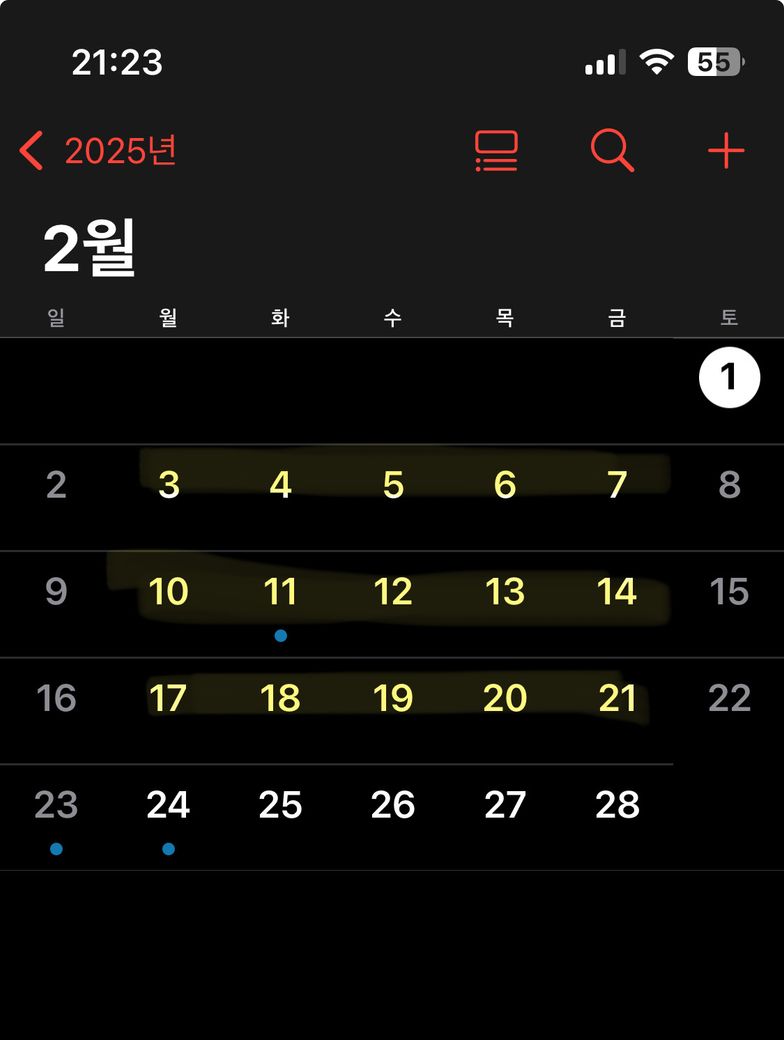Toggle the calendar list view icon

click(x=496, y=151)
